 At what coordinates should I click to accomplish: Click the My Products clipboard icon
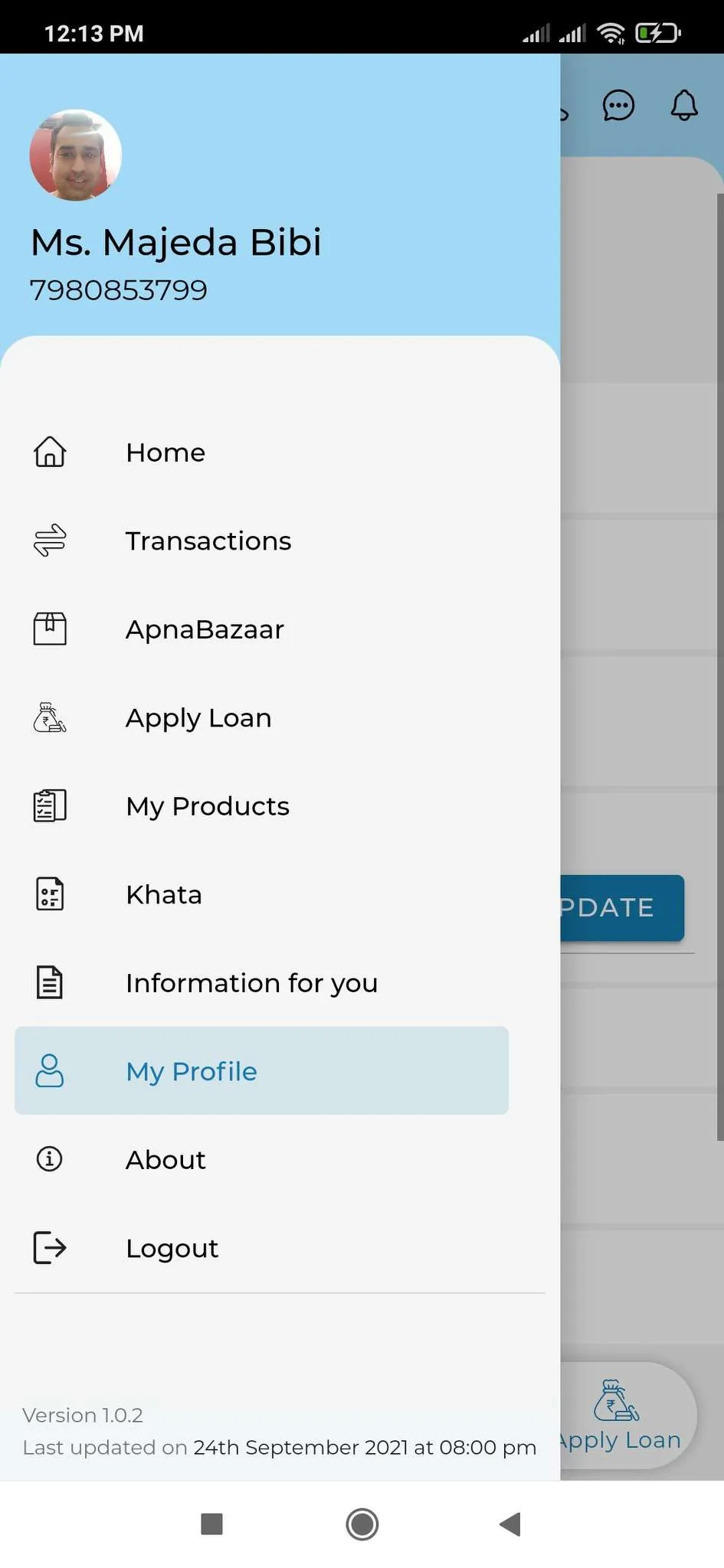coord(49,805)
